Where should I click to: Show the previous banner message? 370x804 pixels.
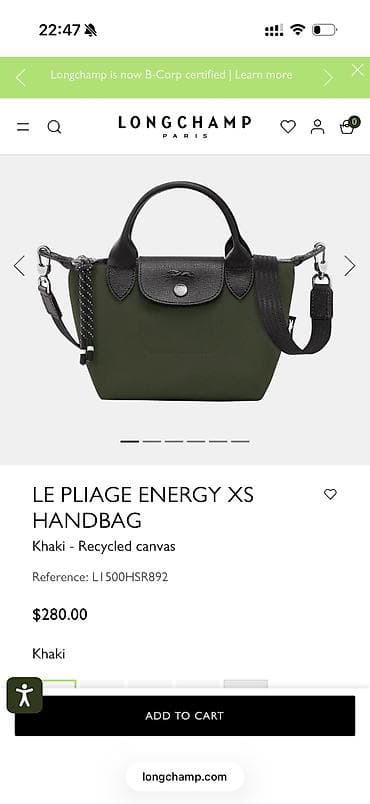pyautogui.click(x=20, y=77)
